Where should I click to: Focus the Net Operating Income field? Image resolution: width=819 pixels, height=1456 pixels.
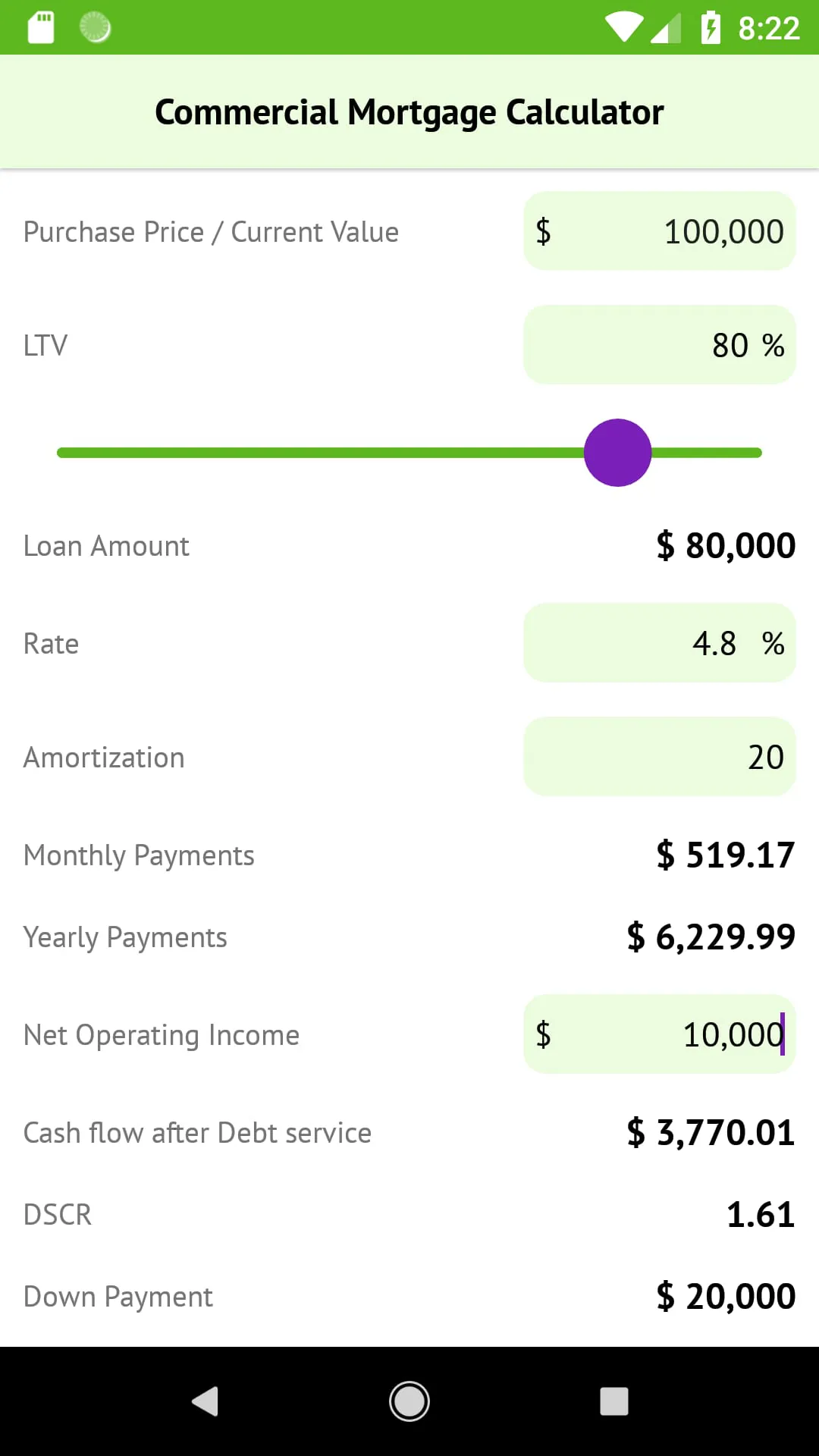[658, 1034]
